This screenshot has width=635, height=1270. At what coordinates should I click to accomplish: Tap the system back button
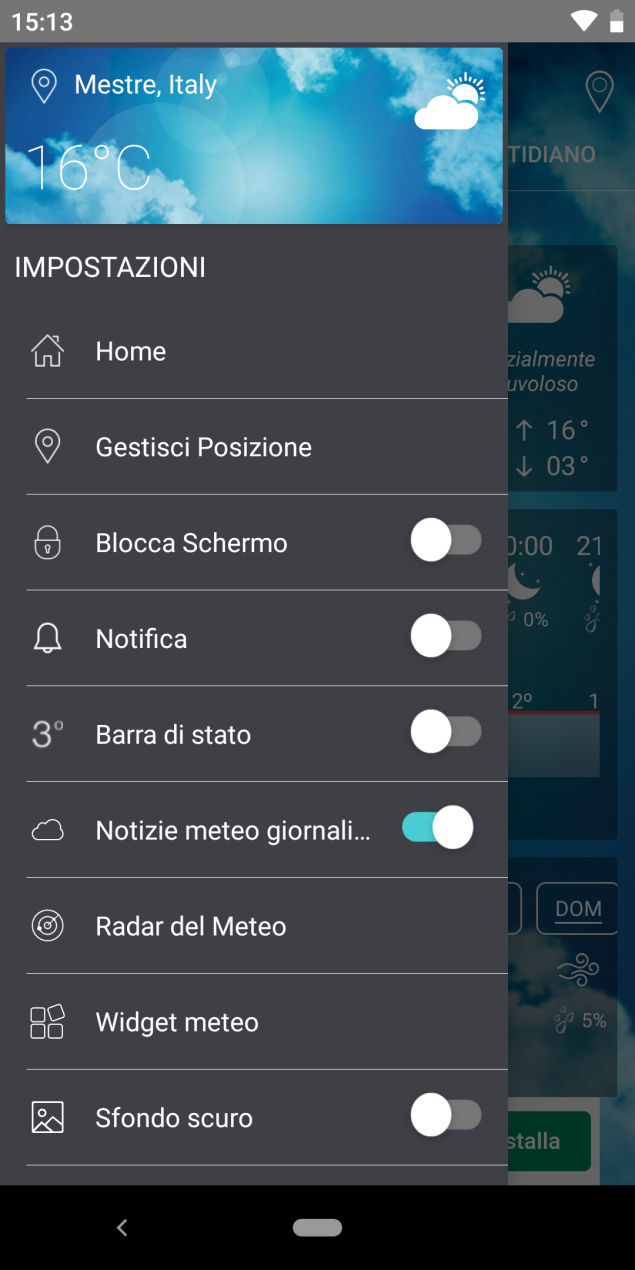click(x=122, y=1227)
